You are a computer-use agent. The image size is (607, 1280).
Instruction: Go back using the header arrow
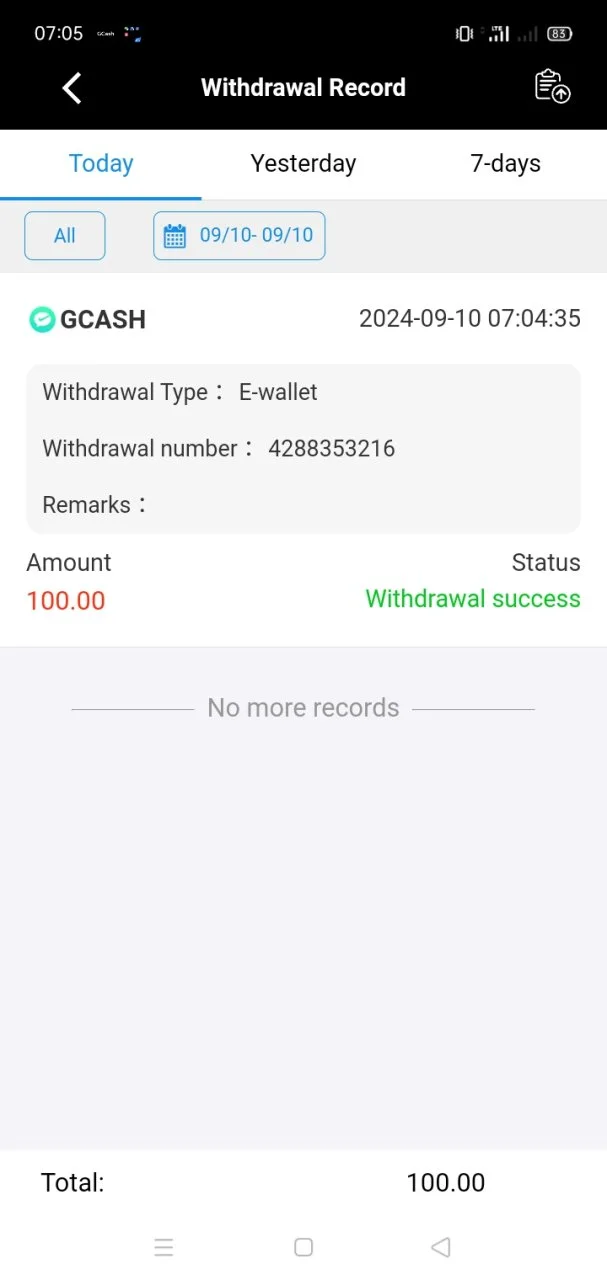[x=72, y=88]
